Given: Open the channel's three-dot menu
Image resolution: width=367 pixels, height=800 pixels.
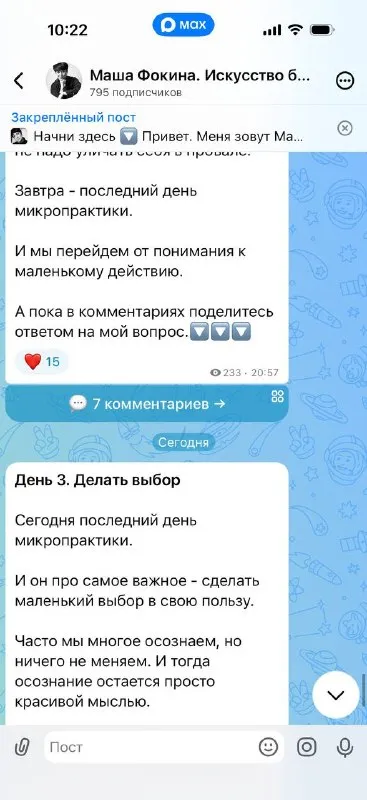Looking at the screenshot, I should coord(345,81).
